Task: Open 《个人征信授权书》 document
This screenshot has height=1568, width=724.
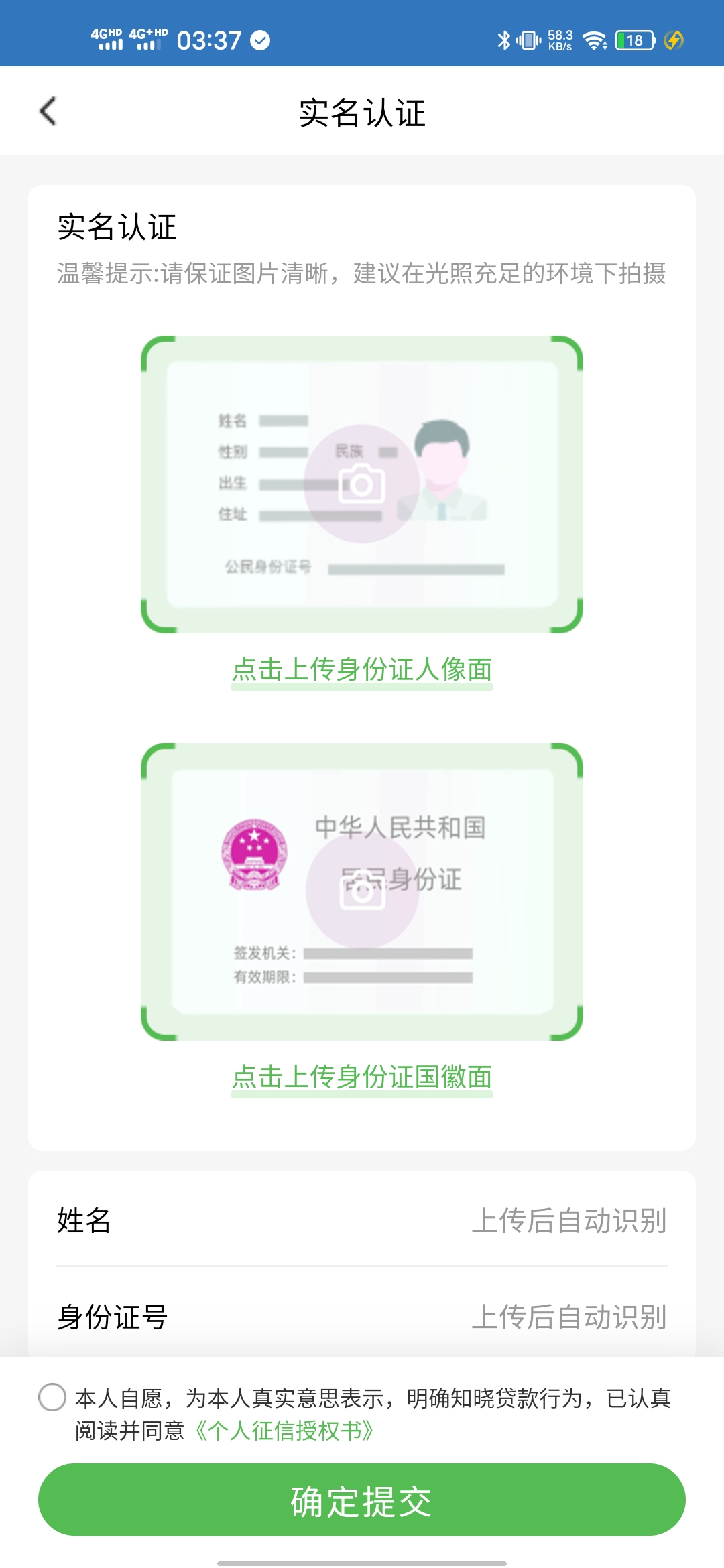Action: 284,1431
